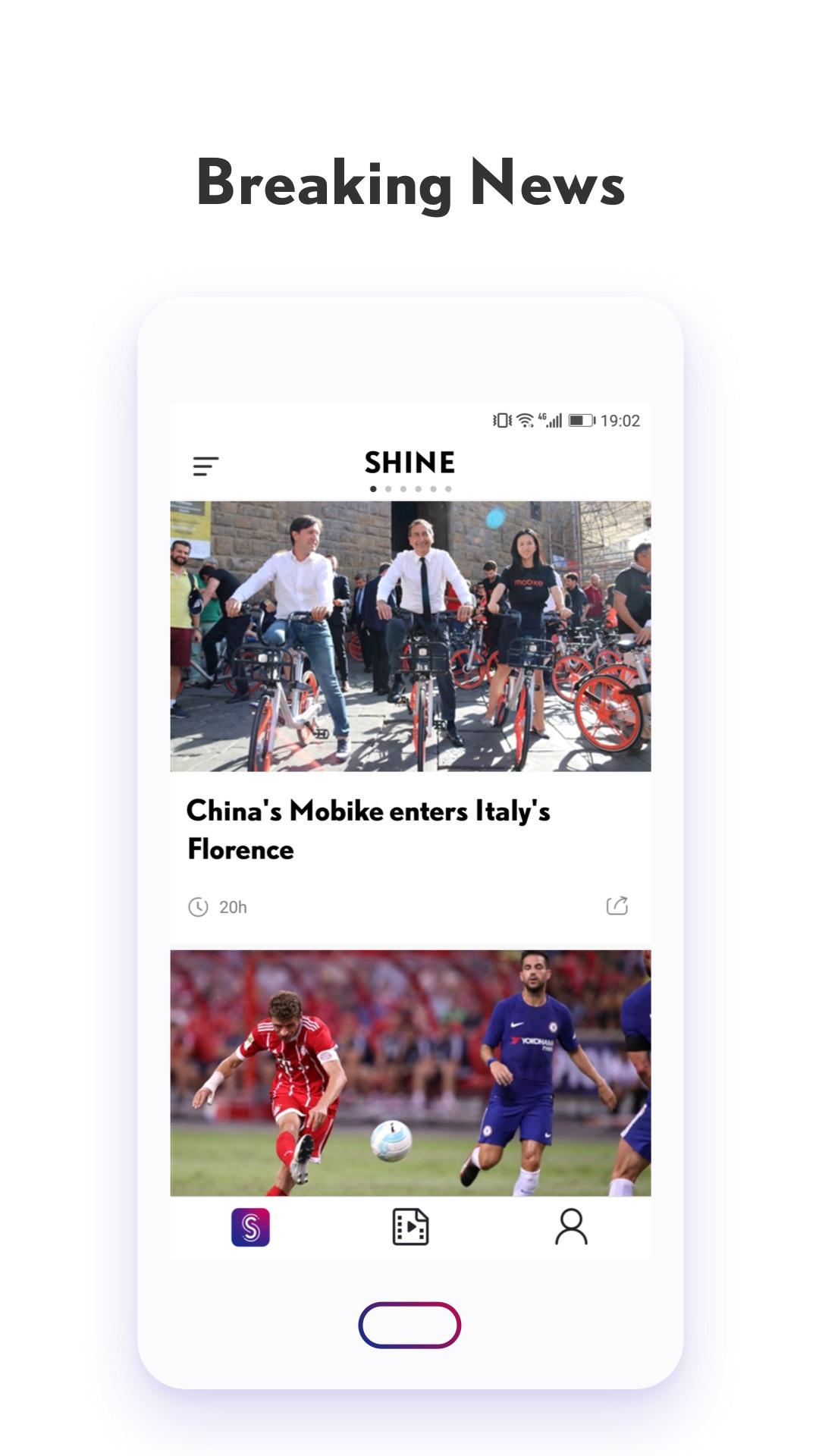Open the Mobike enters Florence headline
This screenshot has width=819, height=1456.
pos(369,829)
